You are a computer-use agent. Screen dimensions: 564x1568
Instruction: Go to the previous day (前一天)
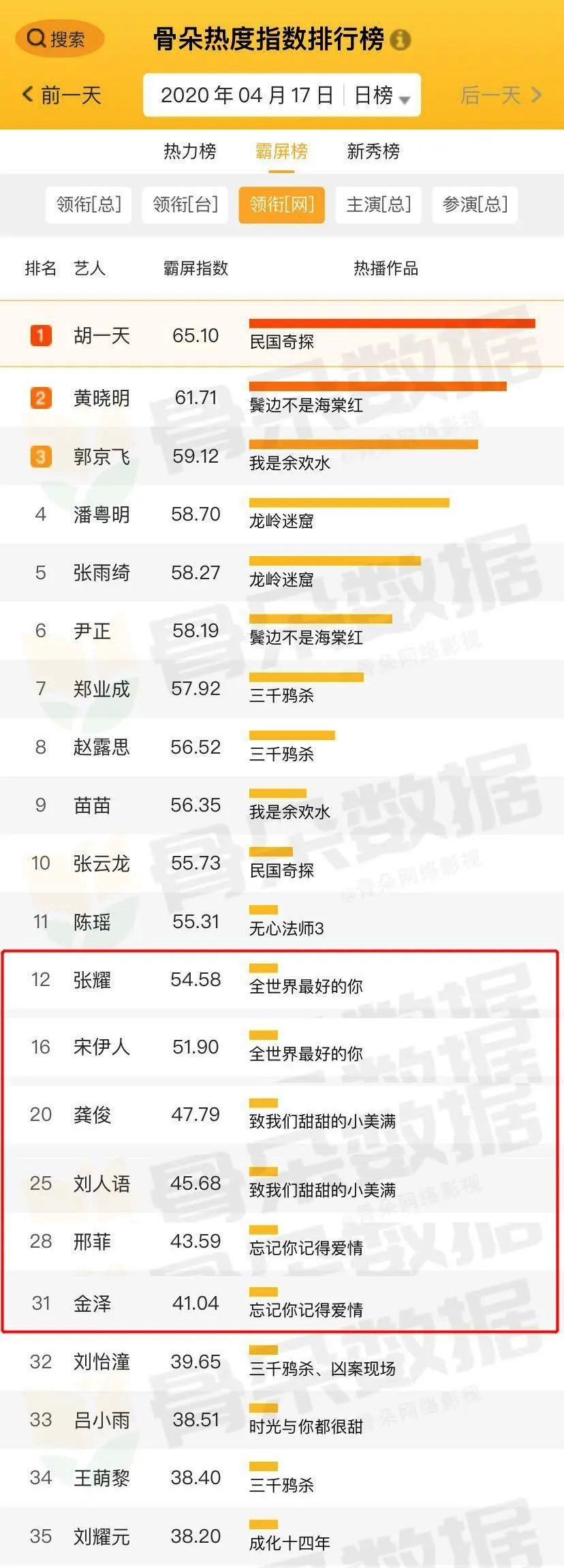62,95
